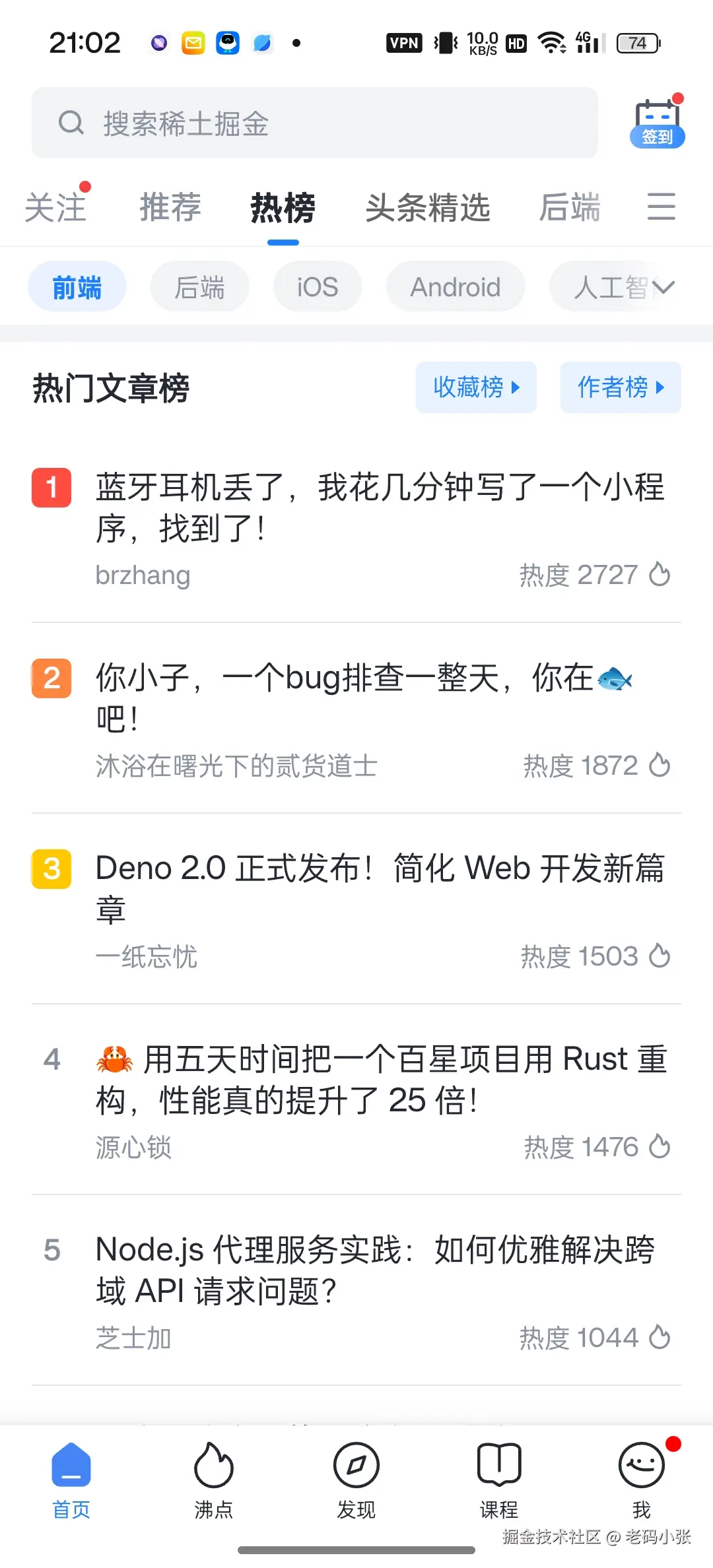Tap author name brzhang under first article
713x1568 pixels.
click(143, 575)
